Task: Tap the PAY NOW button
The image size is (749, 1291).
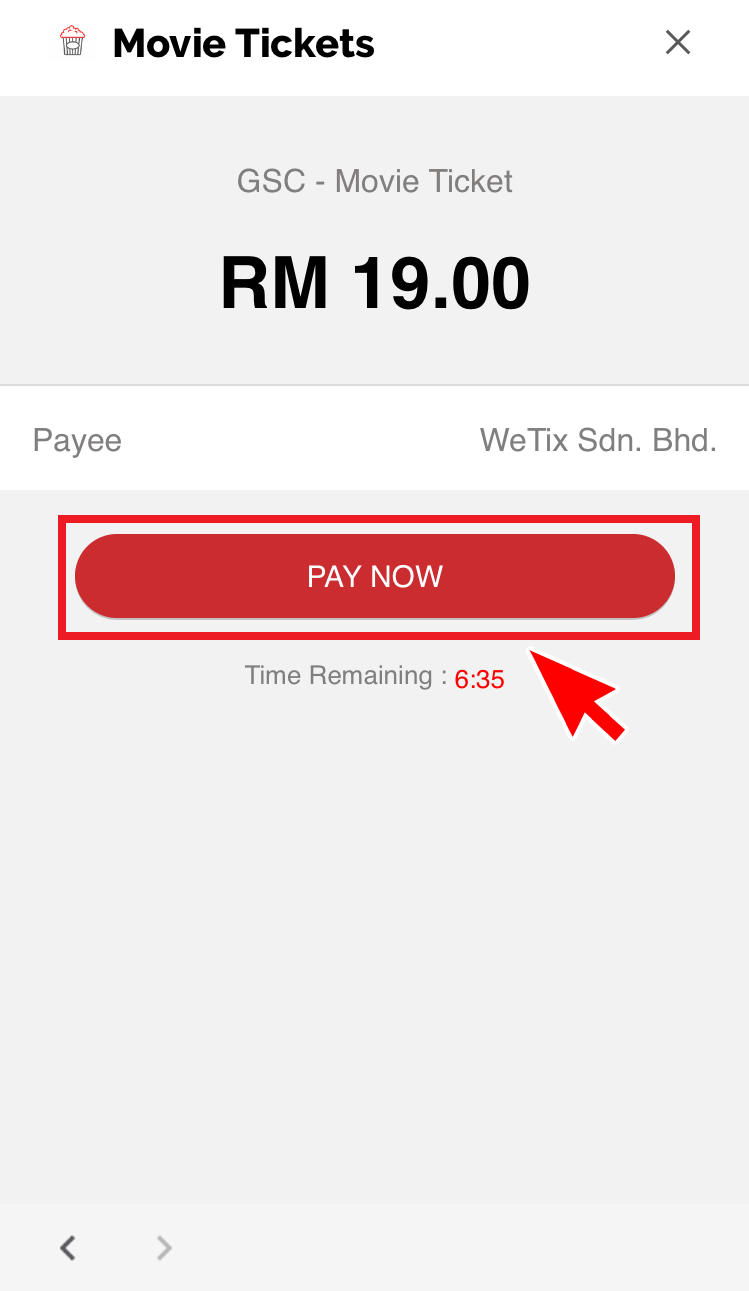Action: 375,576
